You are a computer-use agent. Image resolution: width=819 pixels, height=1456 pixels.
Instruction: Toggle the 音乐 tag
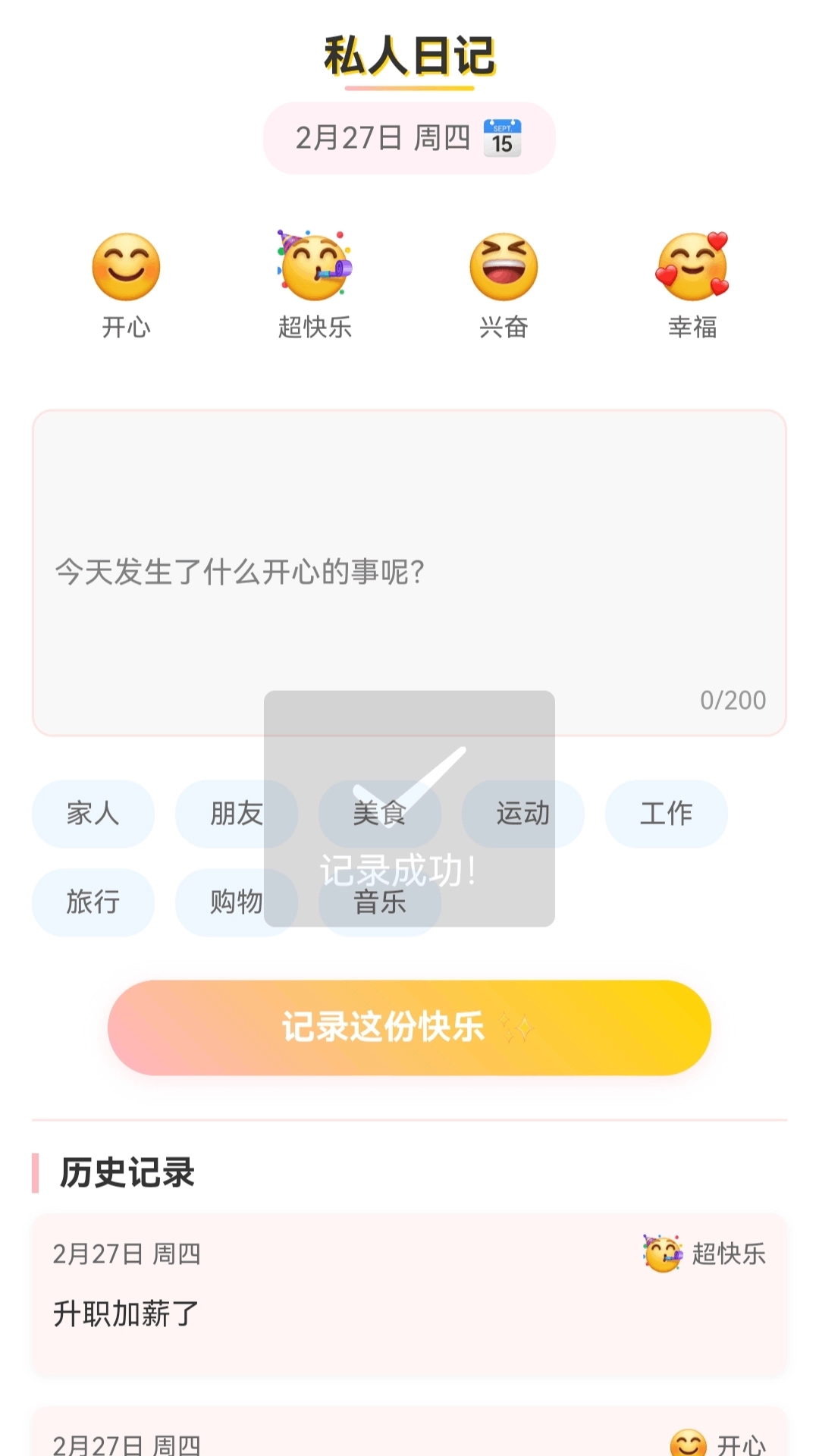click(x=380, y=902)
